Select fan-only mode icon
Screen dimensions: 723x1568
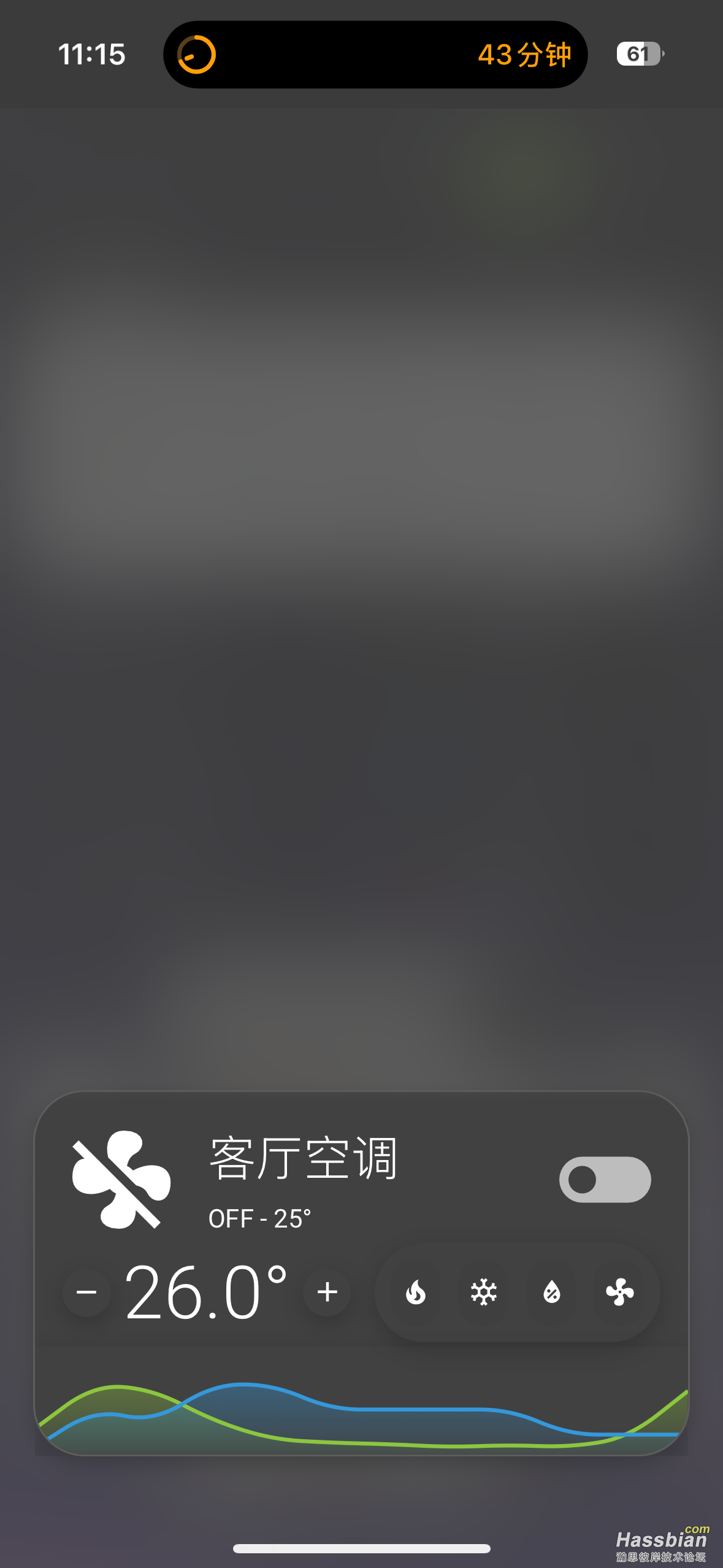620,1292
